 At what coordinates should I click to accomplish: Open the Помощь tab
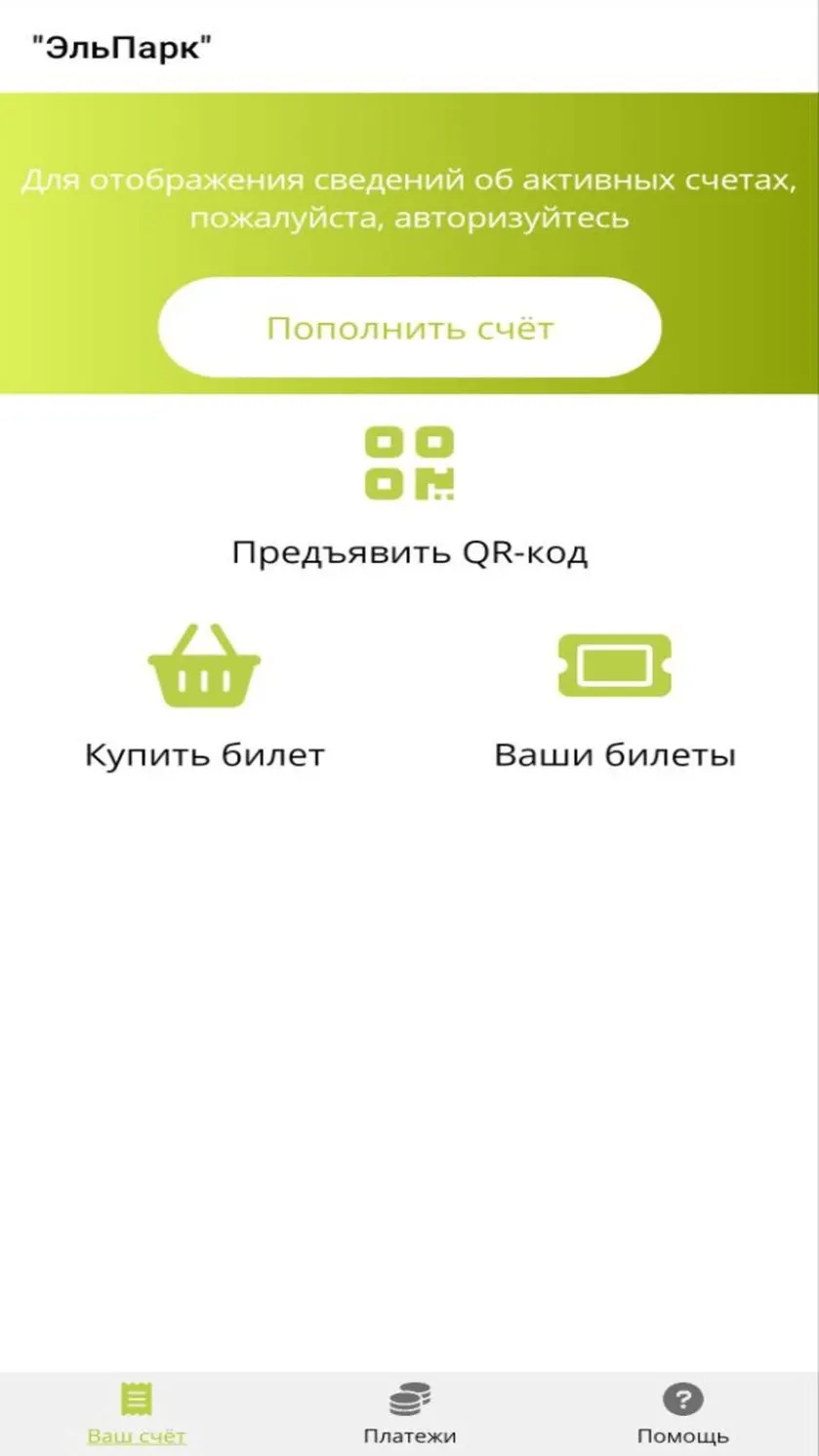click(x=682, y=1413)
